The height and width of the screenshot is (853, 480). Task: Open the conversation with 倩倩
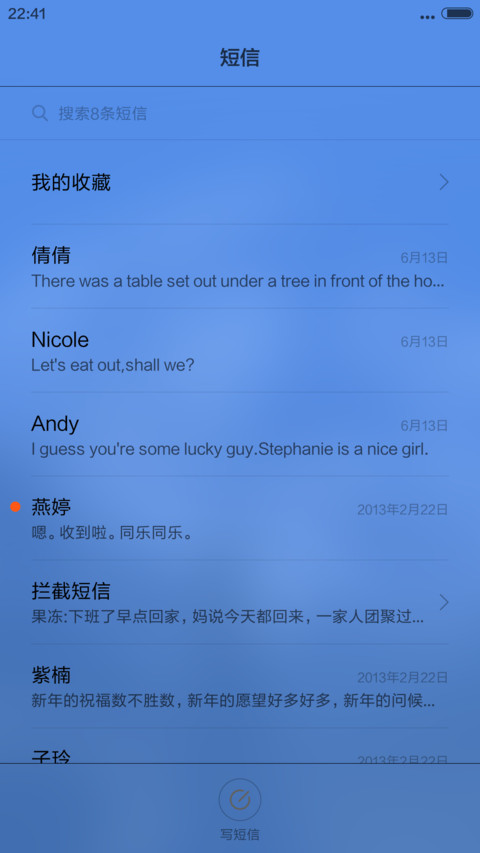tap(239, 267)
